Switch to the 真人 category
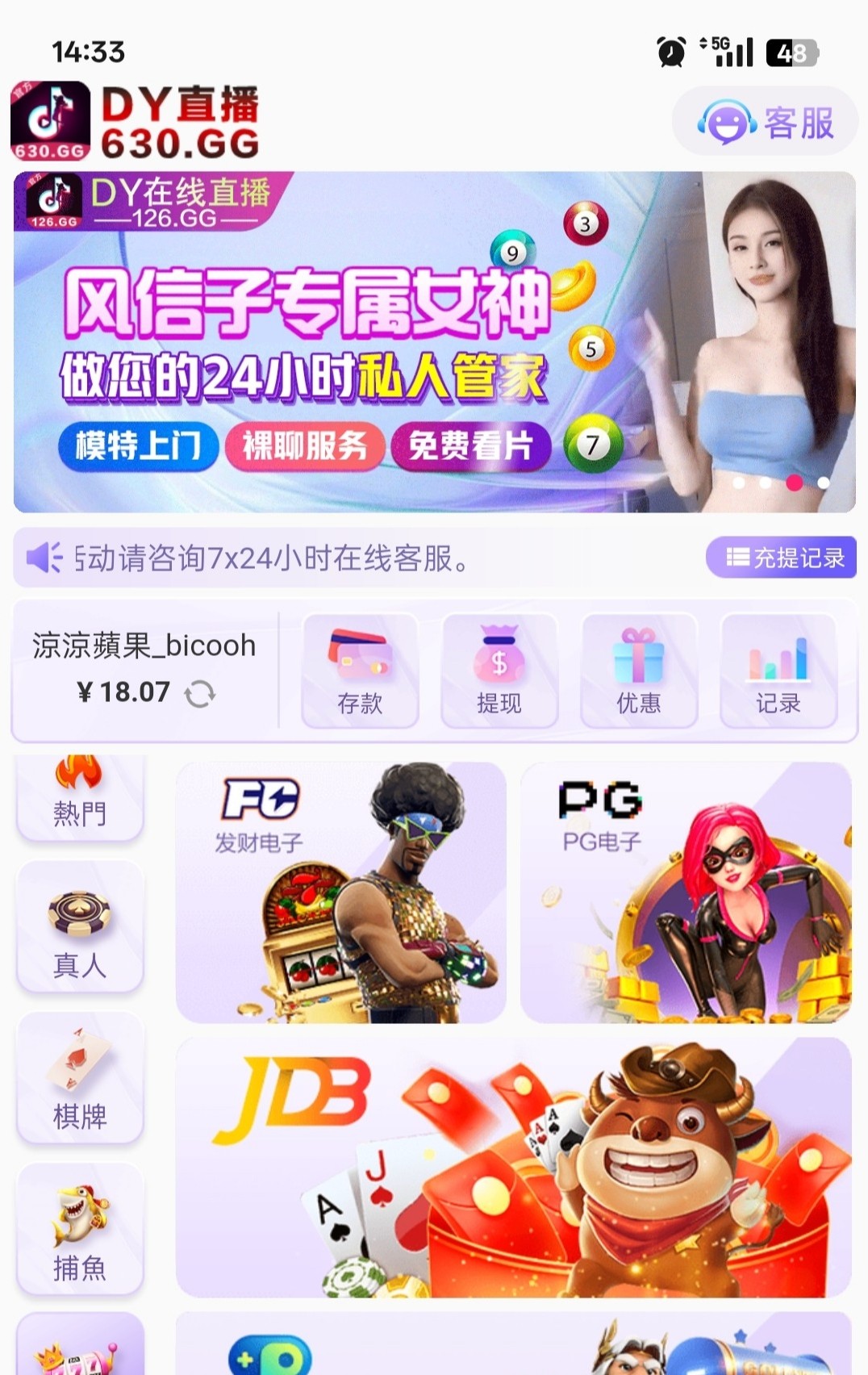 (80, 926)
